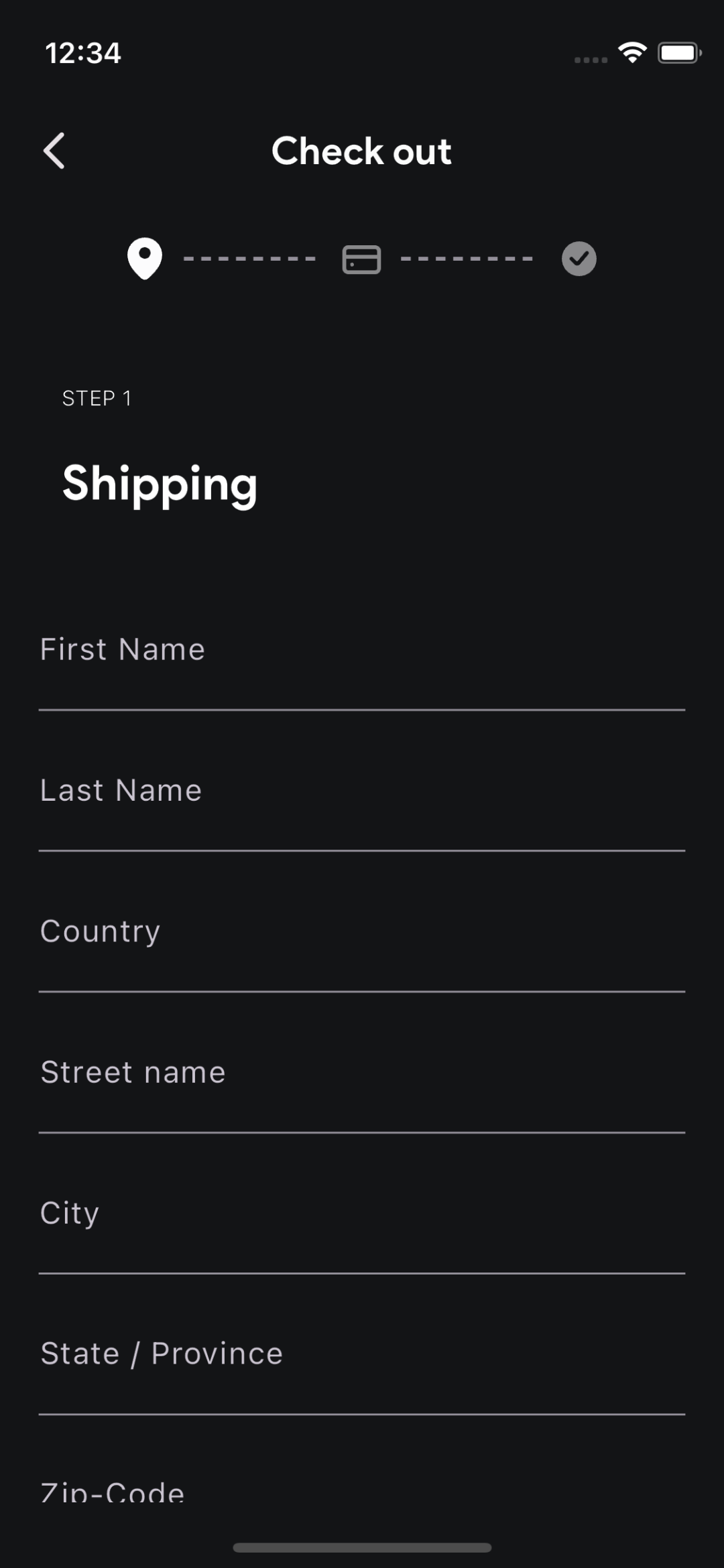
Task: Navigate back using the Check out header arrow
Action: tap(54, 151)
